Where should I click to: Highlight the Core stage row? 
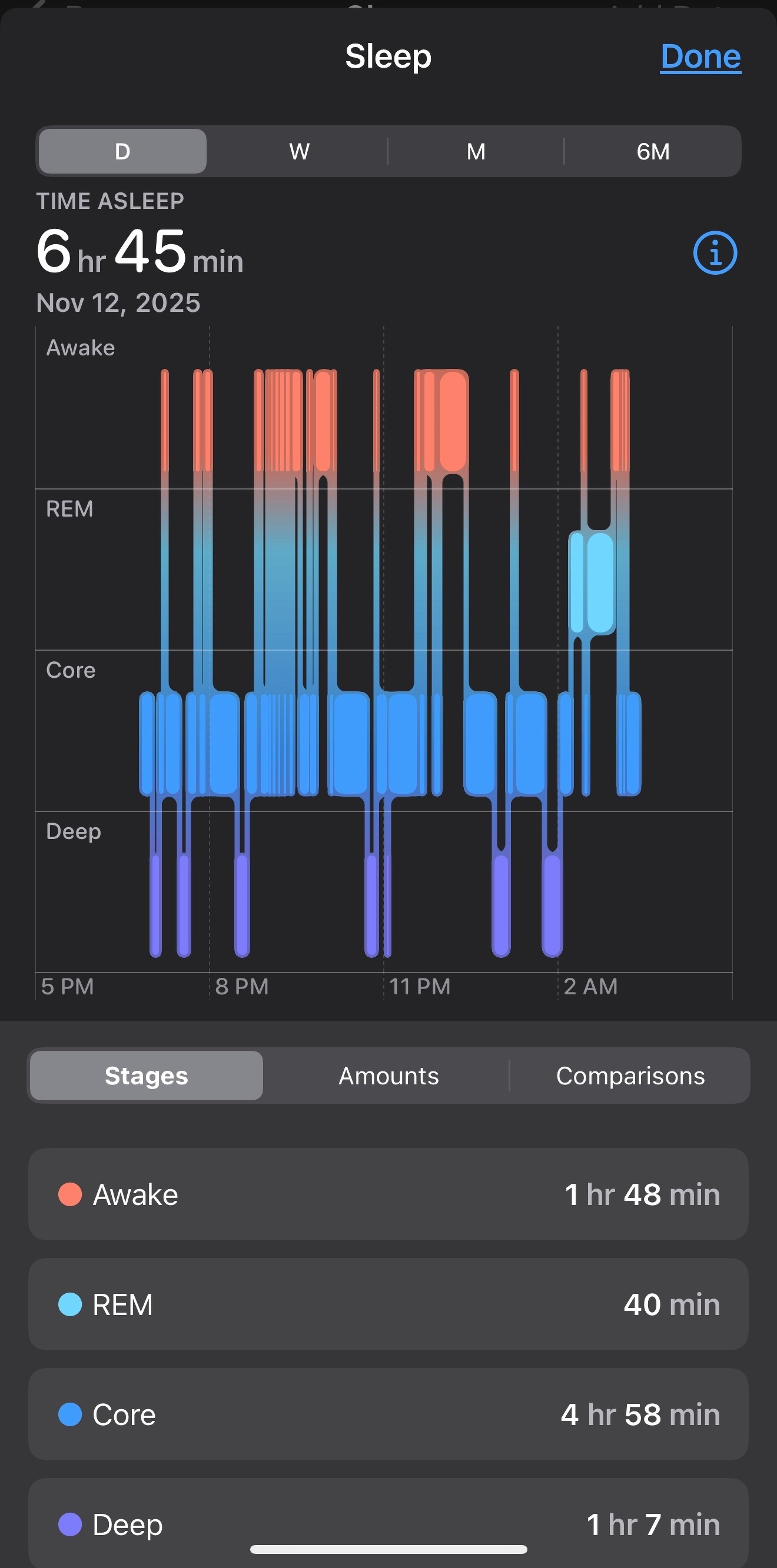pyautogui.click(x=388, y=1414)
